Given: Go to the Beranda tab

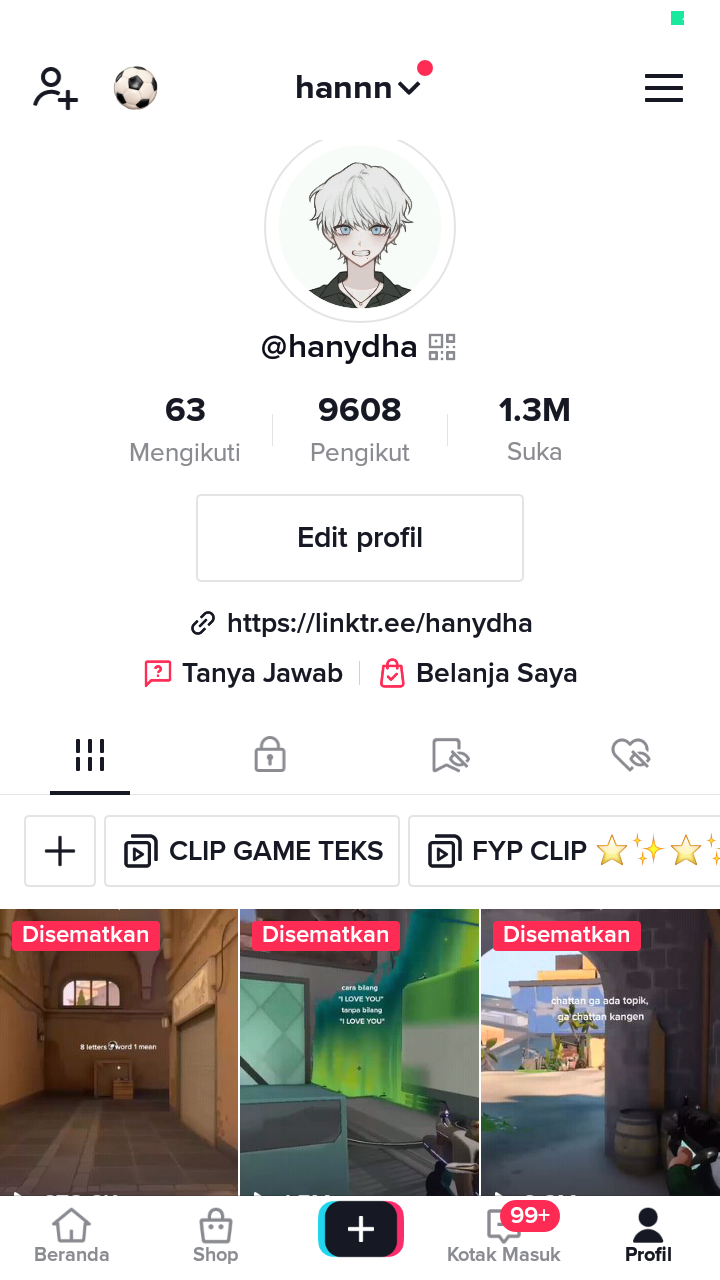Looking at the screenshot, I should (71, 1236).
